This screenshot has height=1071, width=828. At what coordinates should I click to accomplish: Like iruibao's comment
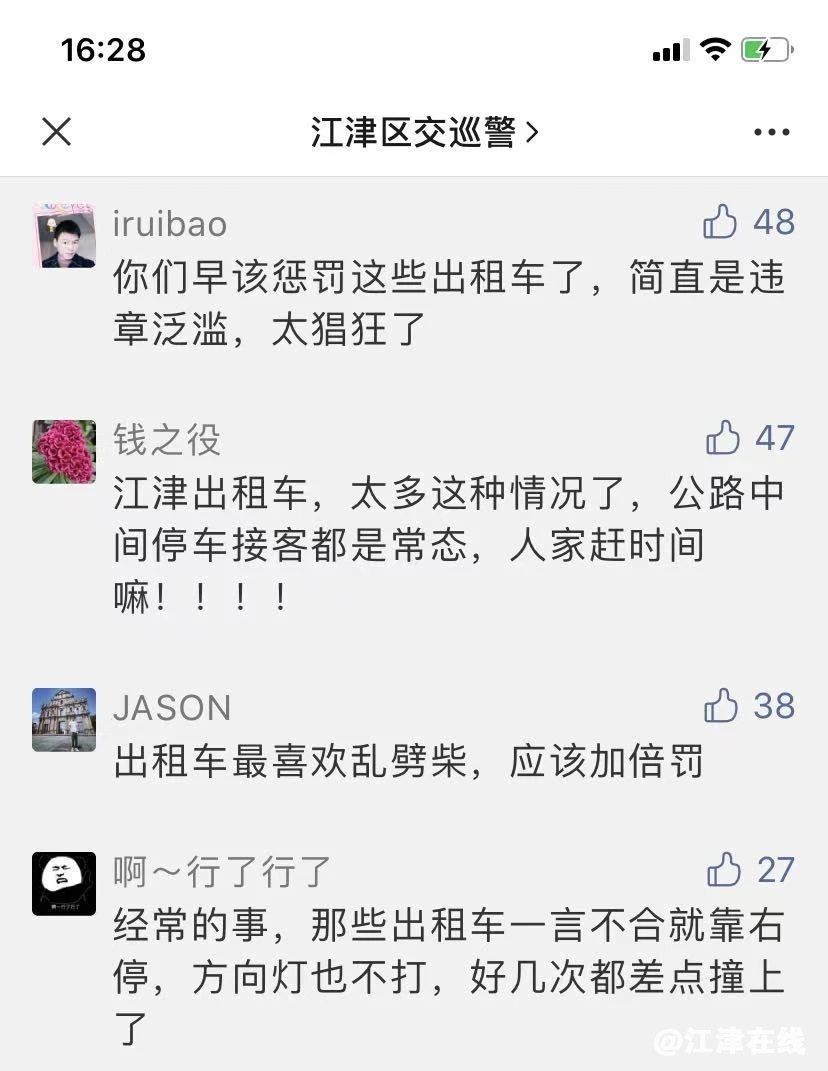720,222
